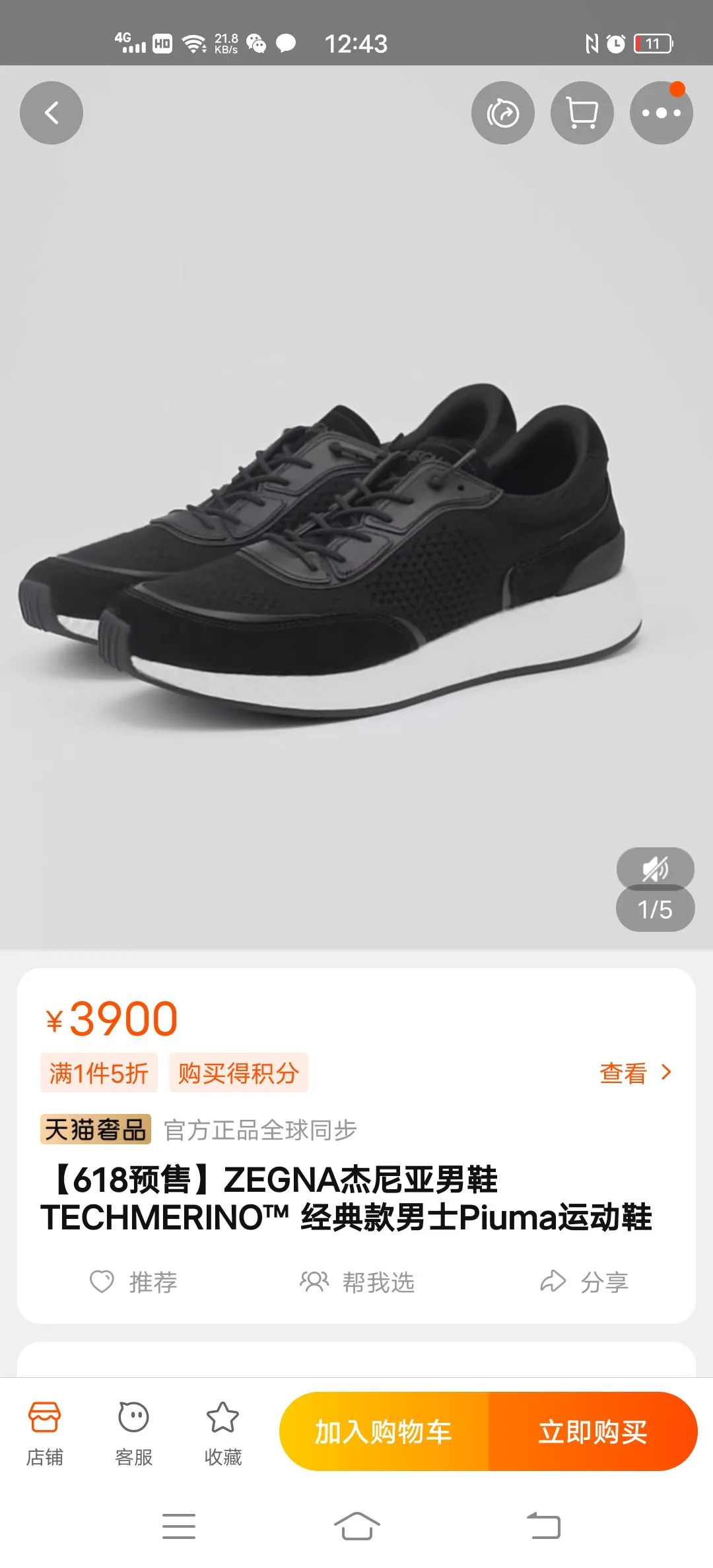This screenshot has height=1568, width=713.
Task: Tap the system home button
Action: click(x=356, y=1526)
